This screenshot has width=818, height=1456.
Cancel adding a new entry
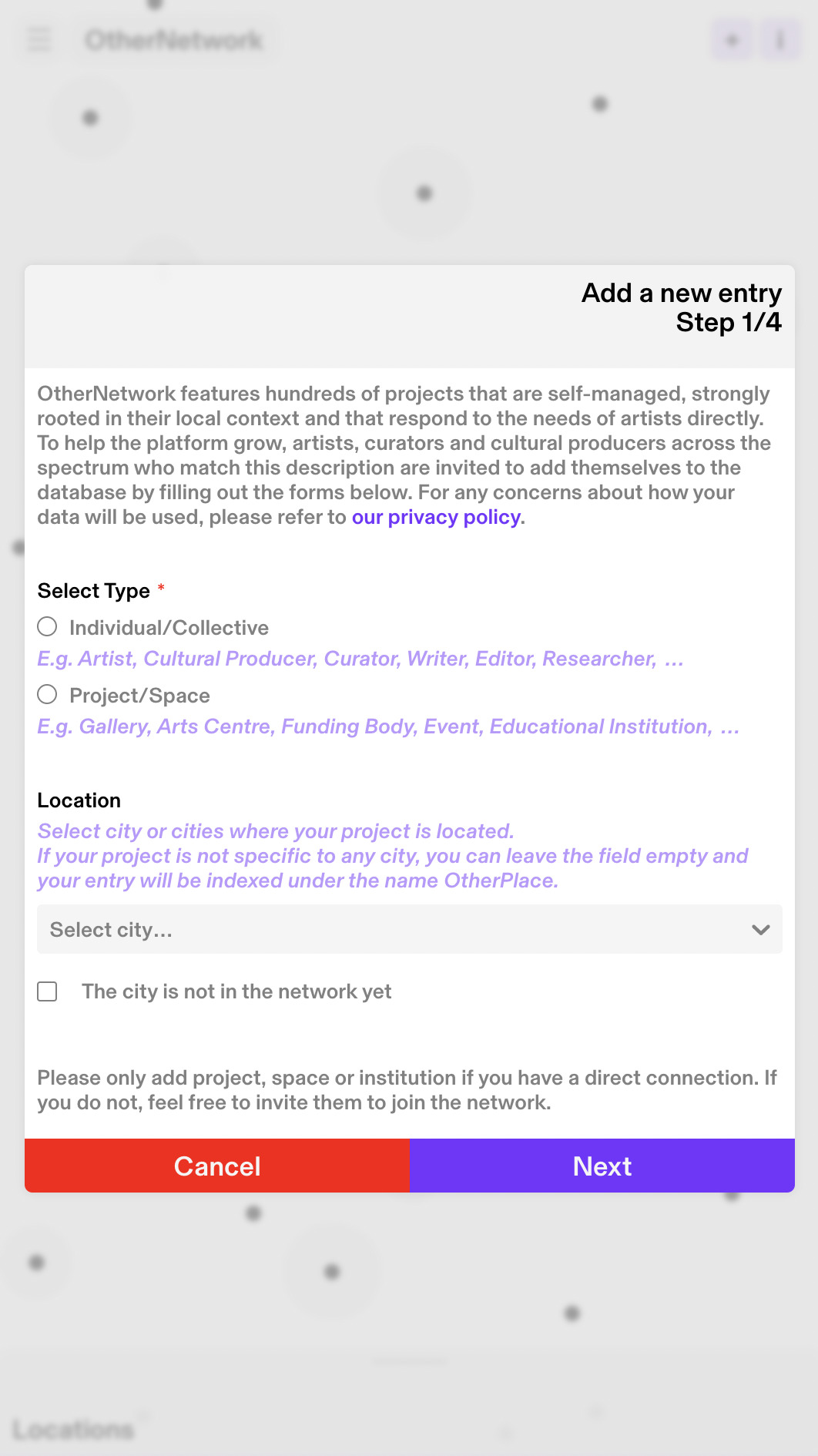pos(217,1166)
